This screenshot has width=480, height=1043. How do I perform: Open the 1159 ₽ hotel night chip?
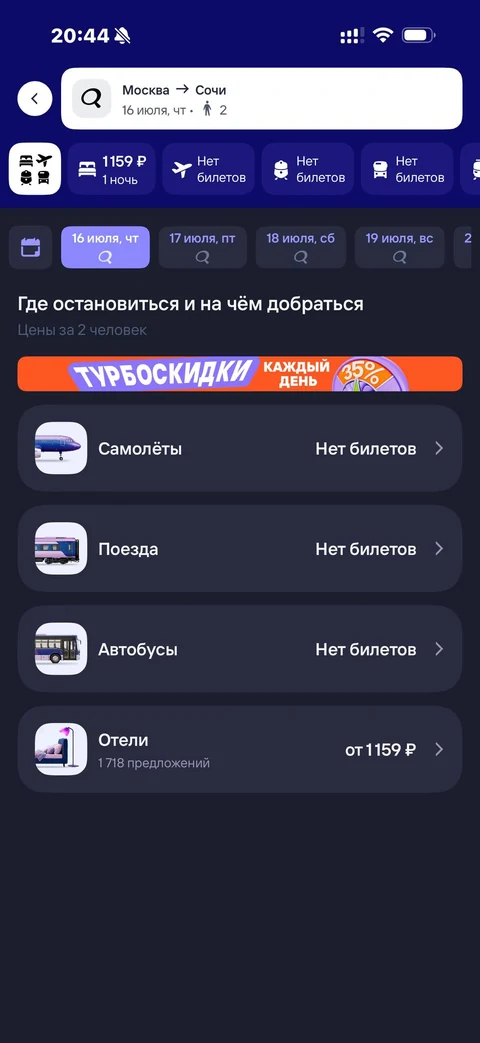112,169
